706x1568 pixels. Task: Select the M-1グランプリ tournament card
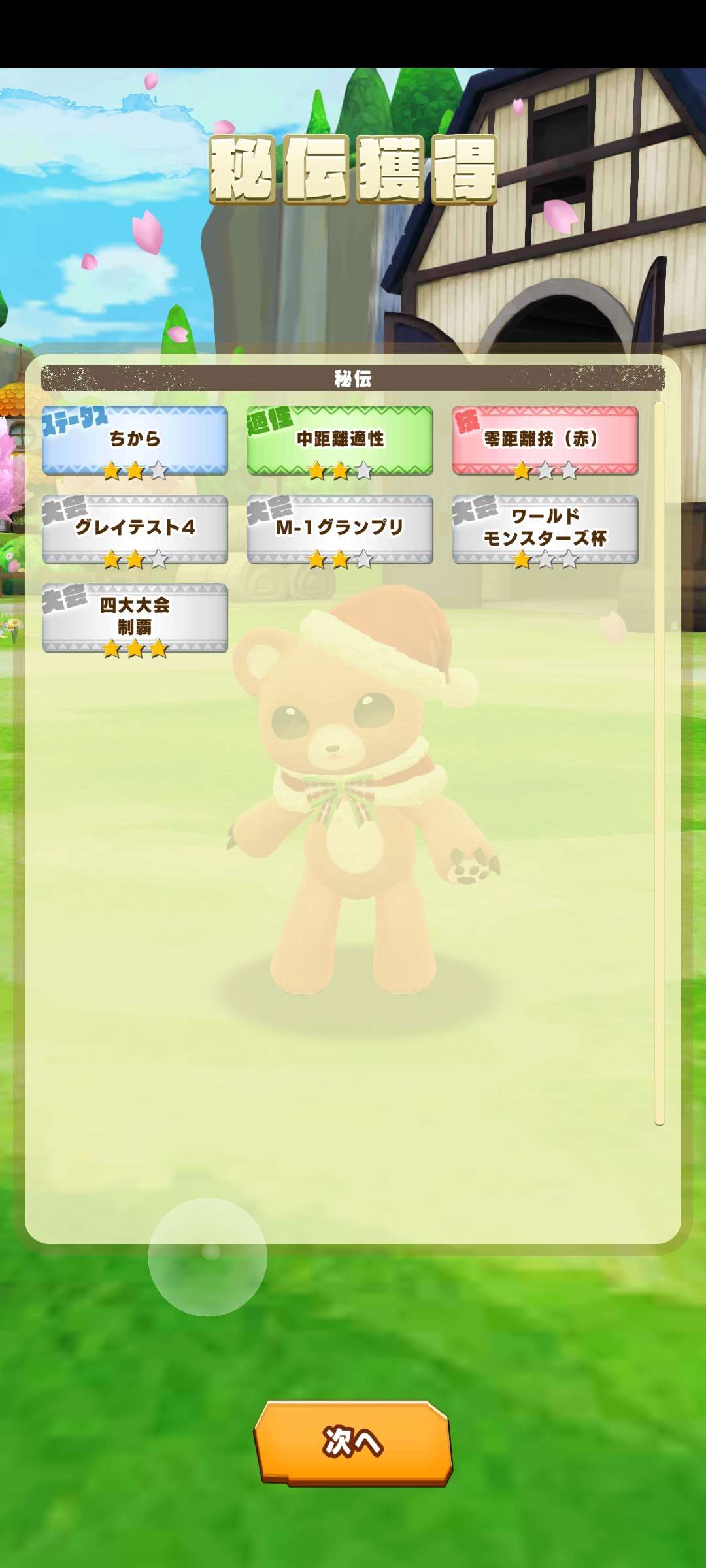pos(340,529)
